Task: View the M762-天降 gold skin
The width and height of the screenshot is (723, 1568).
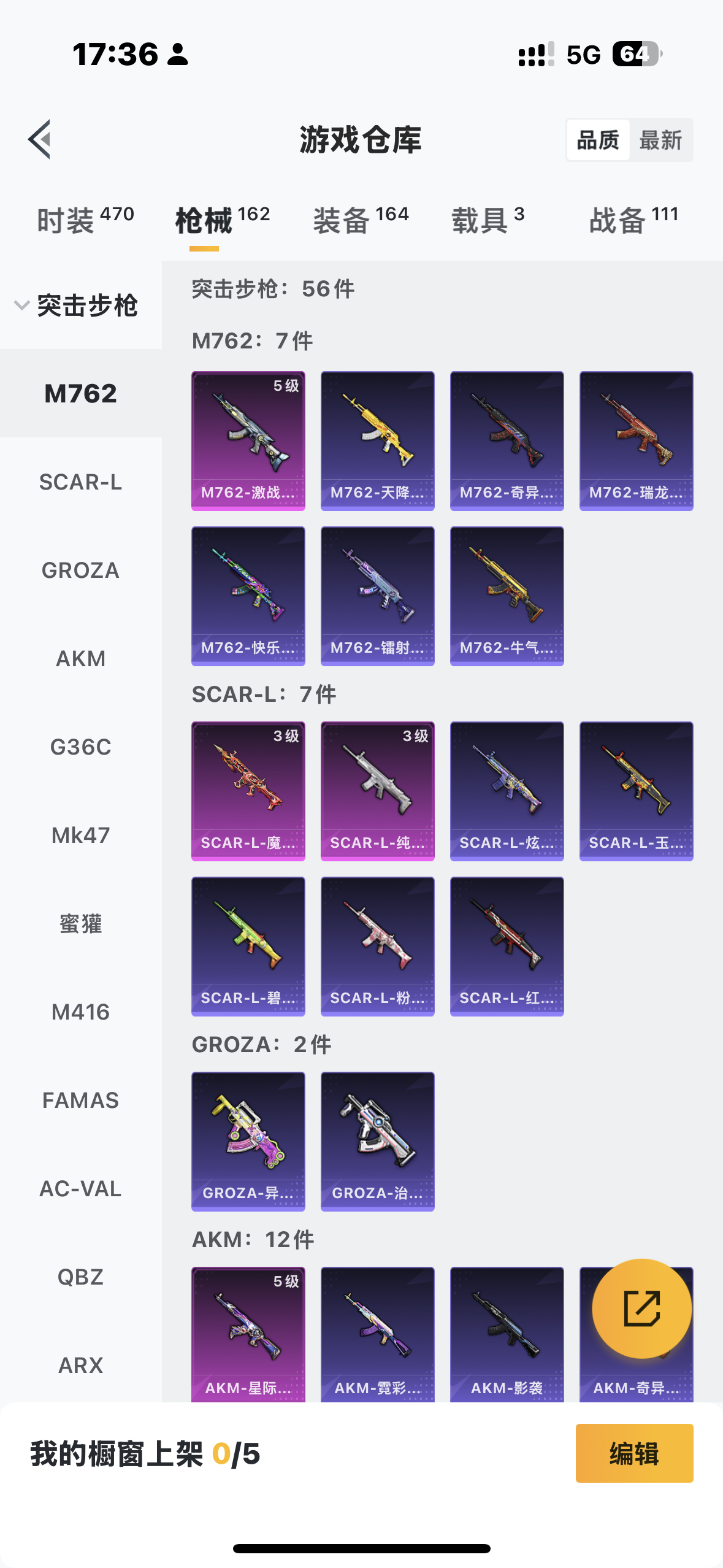Action: click(x=378, y=440)
